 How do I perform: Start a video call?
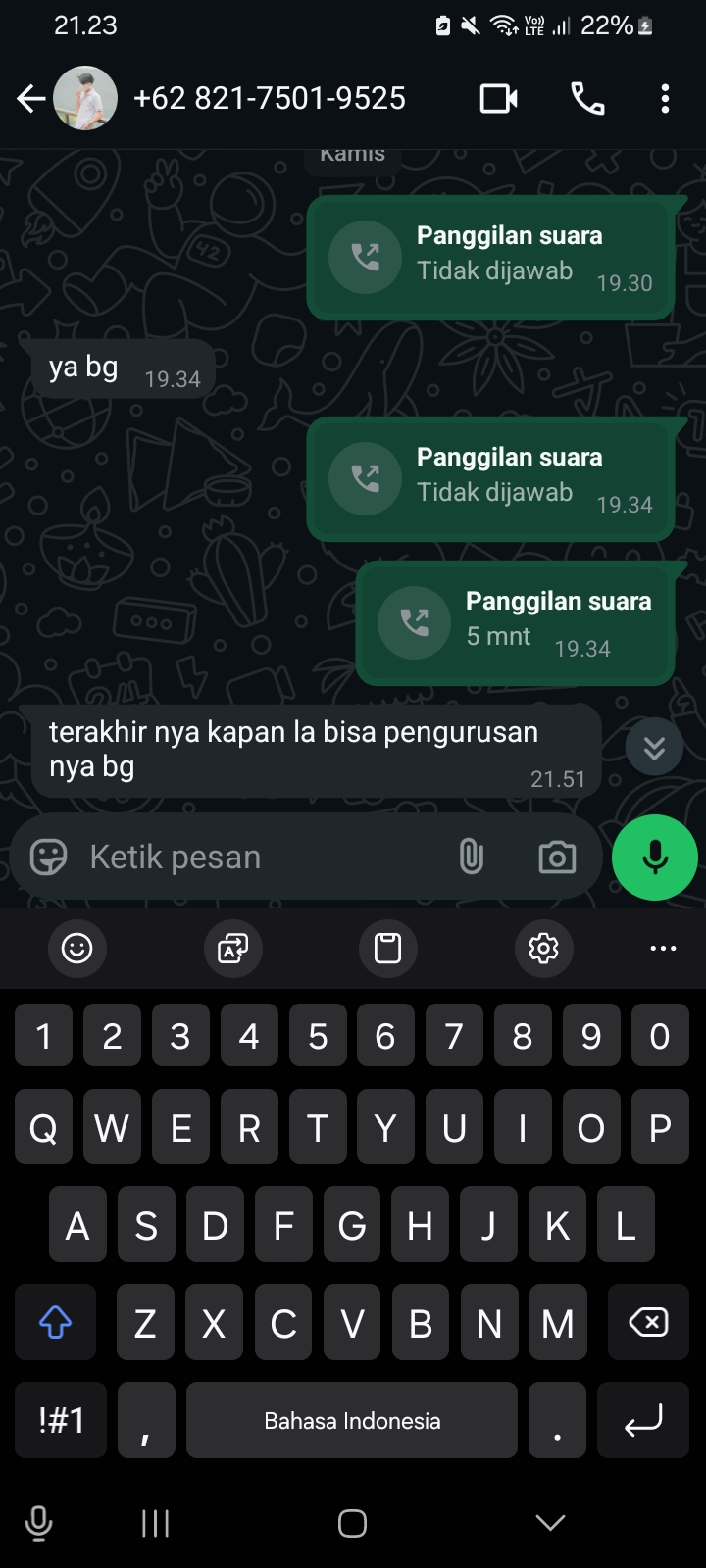(498, 98)
